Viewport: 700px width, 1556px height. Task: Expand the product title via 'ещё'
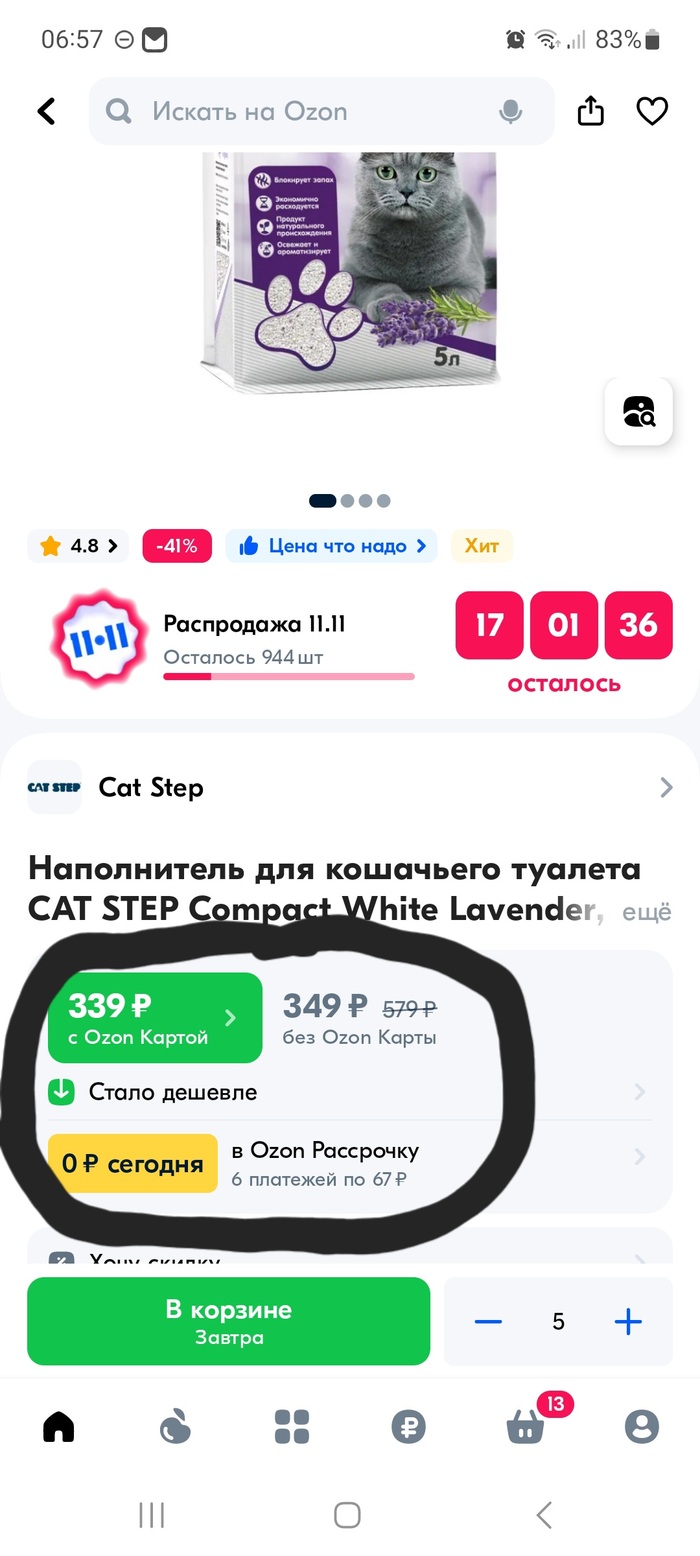[646, 912]
